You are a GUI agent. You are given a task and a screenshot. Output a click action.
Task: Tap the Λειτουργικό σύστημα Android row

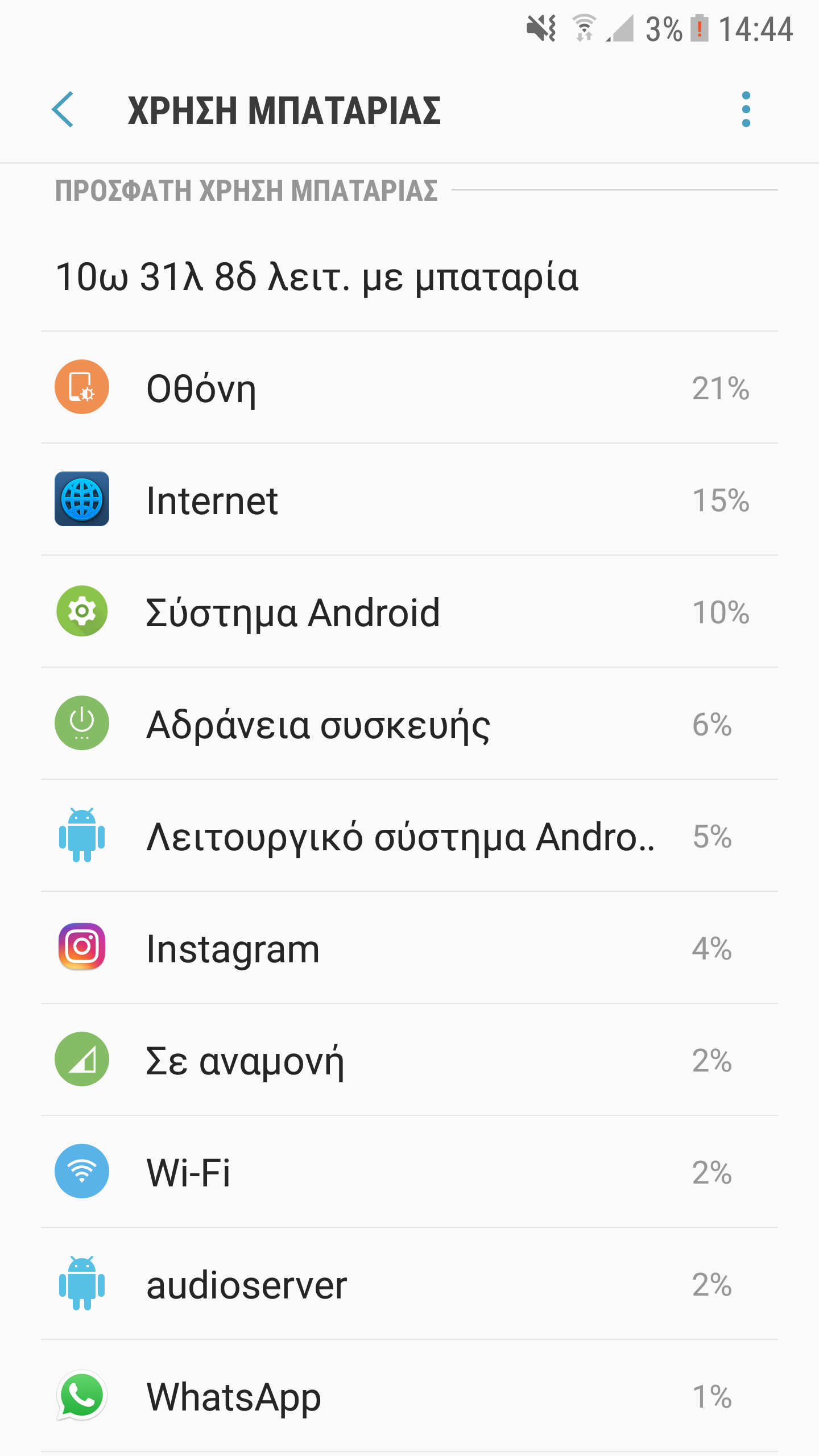click(x=409, y=836)
